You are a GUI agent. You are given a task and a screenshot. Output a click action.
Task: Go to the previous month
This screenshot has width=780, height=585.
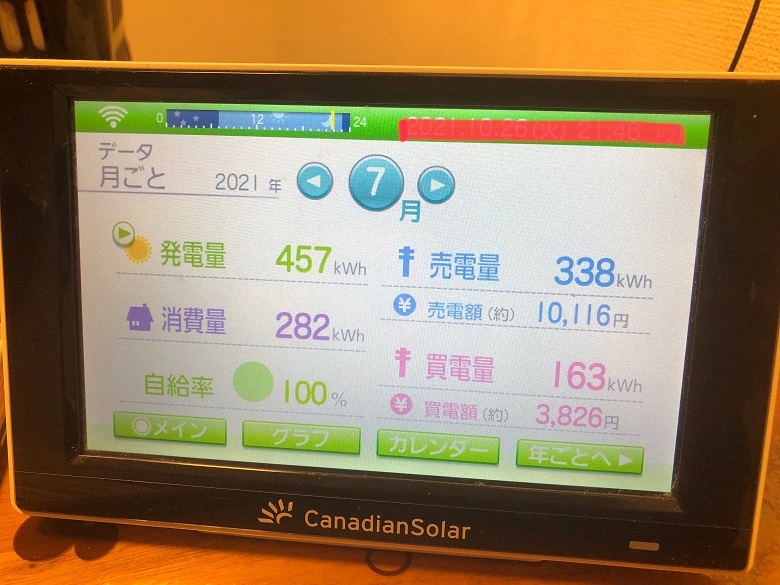(x=317, y=182)
